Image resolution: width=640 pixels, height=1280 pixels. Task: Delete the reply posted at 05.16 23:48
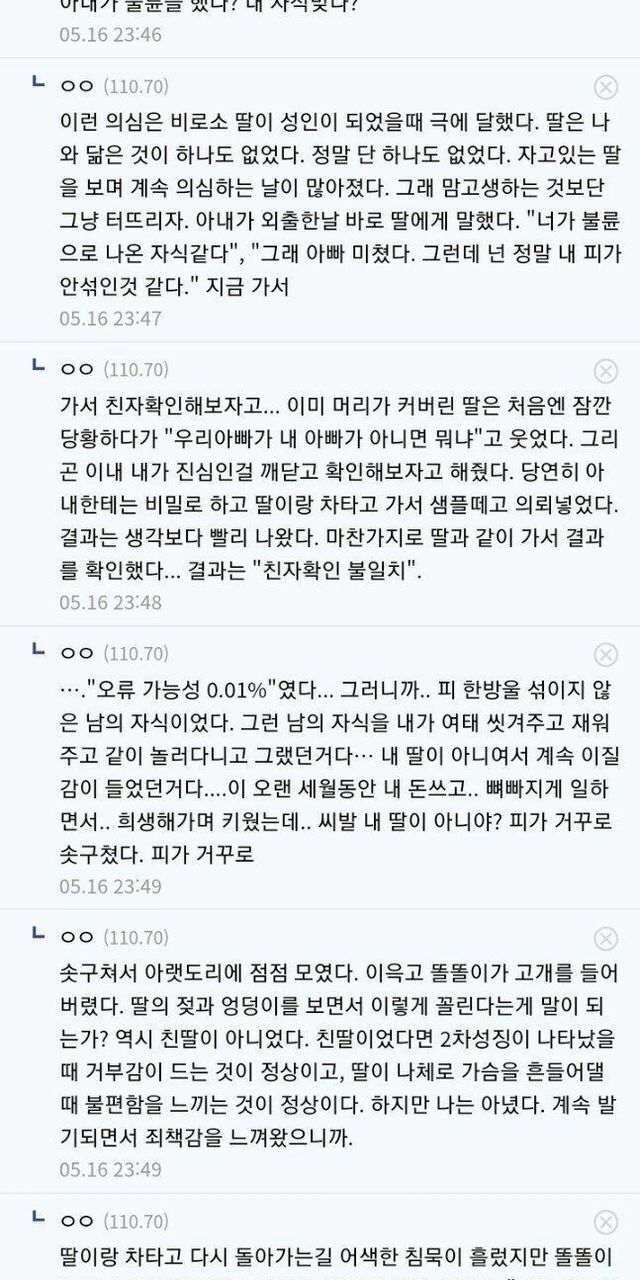click(606, 371)
